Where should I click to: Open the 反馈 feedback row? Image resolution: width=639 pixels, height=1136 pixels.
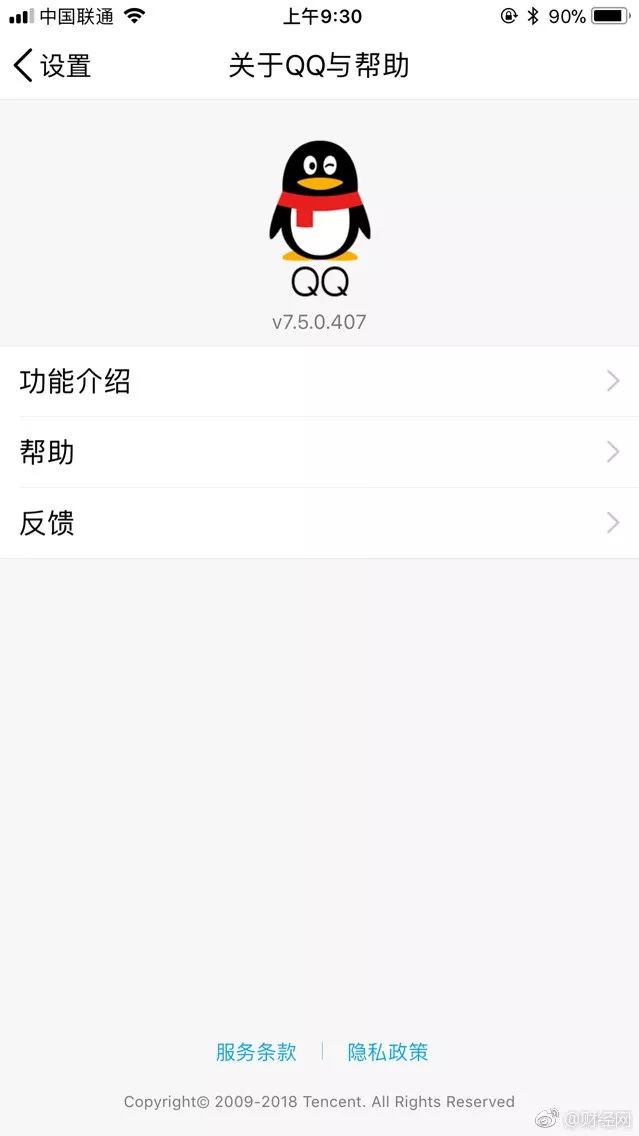pyautogui.click(x=319, y=523)
